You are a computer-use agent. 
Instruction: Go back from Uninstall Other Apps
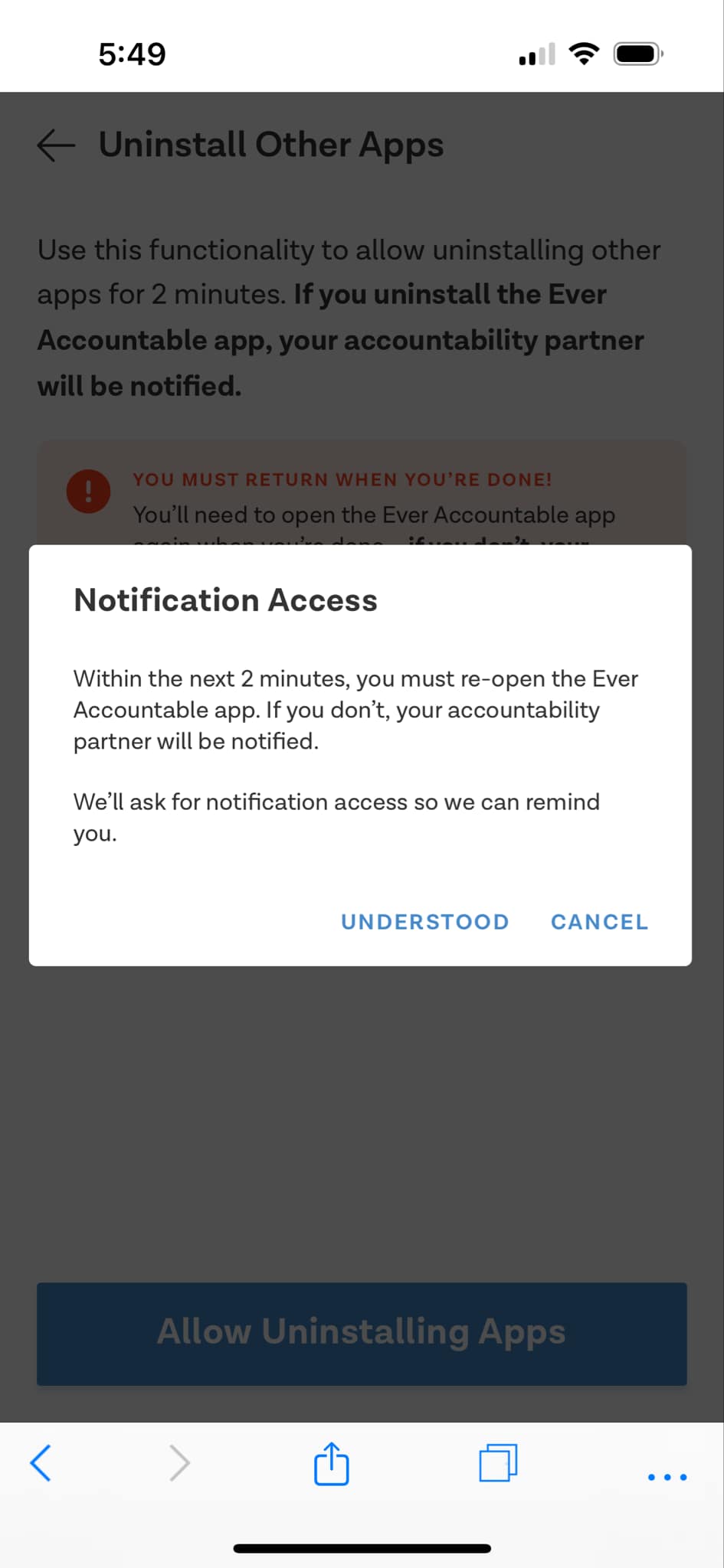[x=56, y=145]
